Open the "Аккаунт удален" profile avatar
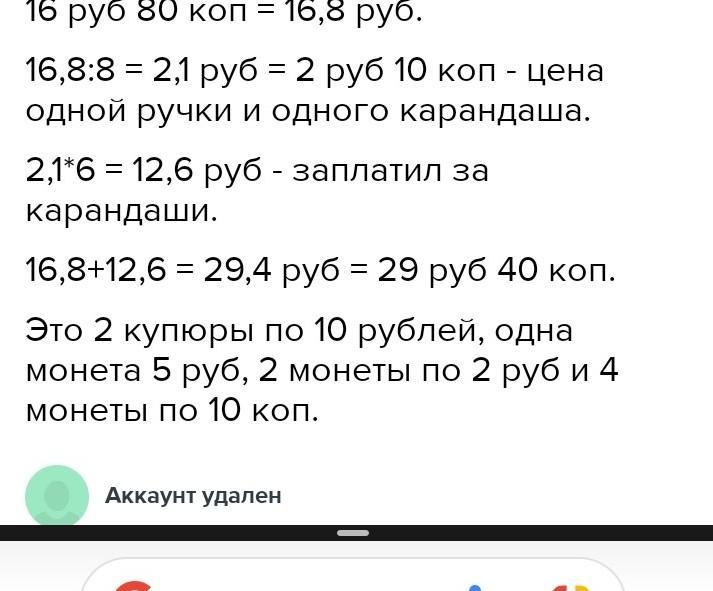The width and height of the screenshot is (713, 591). [x=57, y=496]
